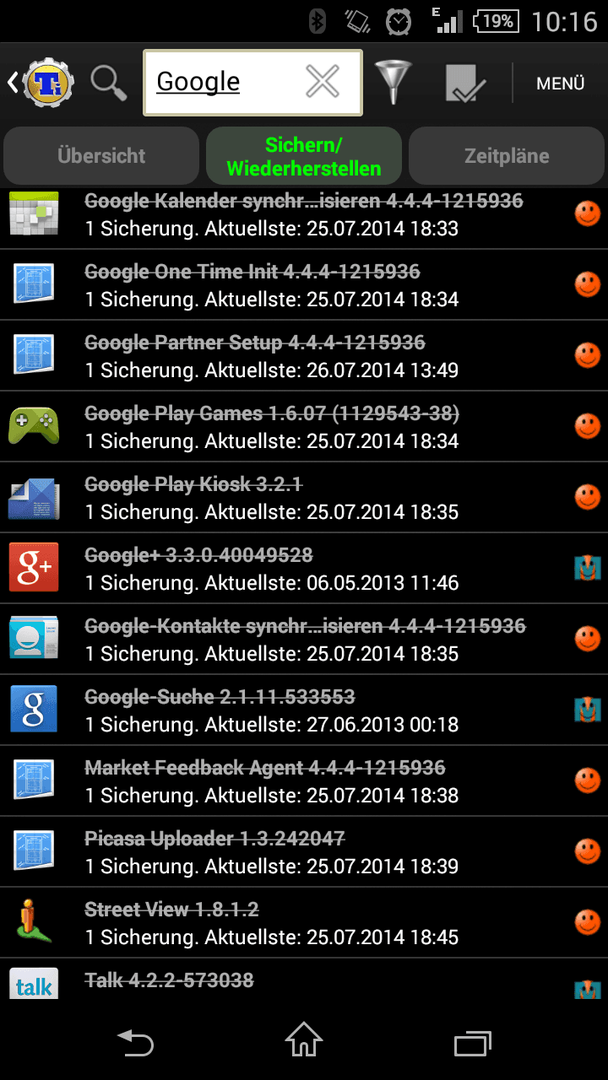608x1080 pixels.
Task: Open Street View 1.8.1.2 entry
Action: click(304, 922)
